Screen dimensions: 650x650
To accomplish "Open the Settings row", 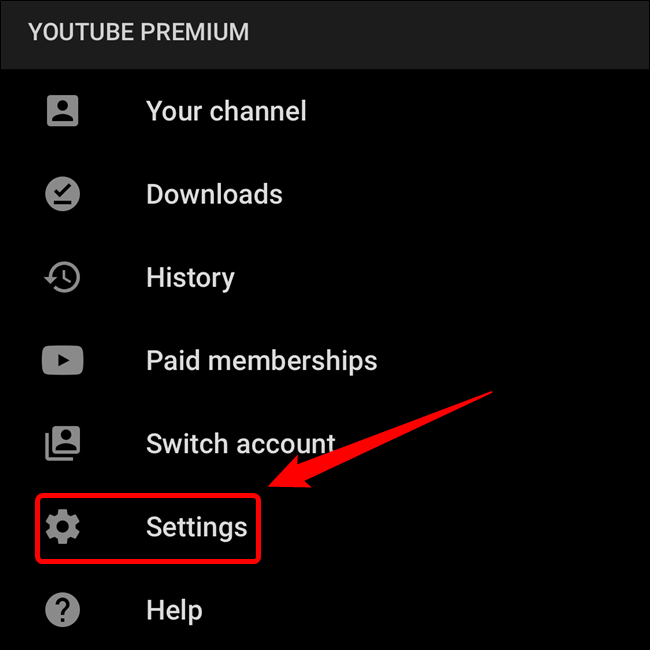I will point(196,526).
